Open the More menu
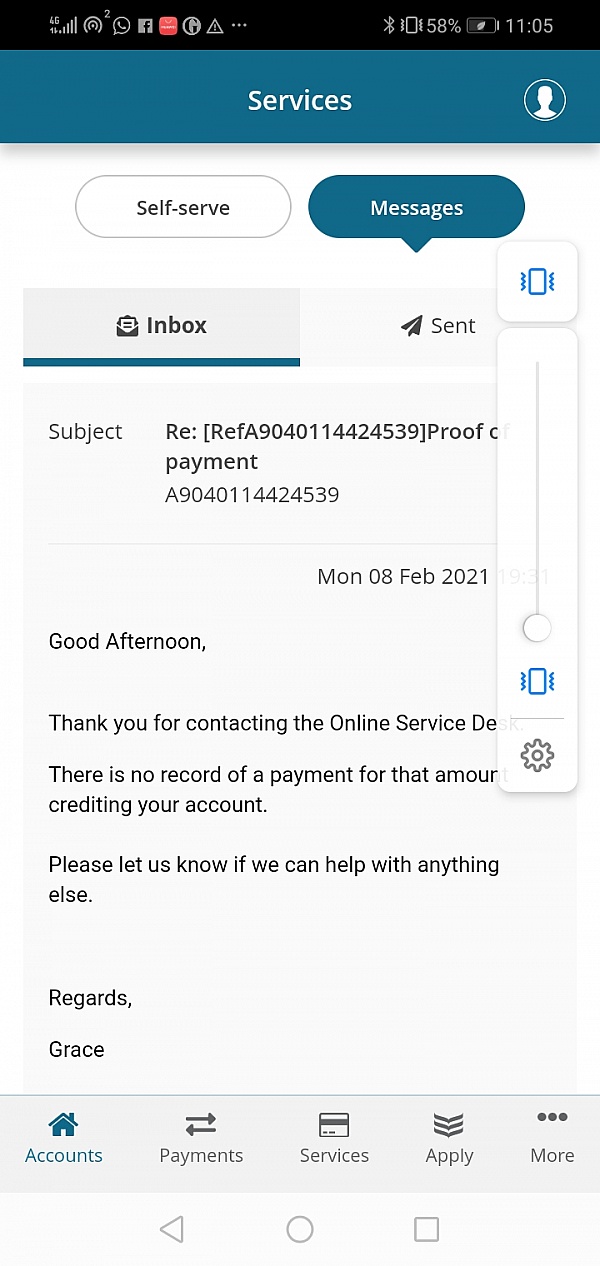This screenshot has height=1266, width=600. click(x=552, y=1138)
